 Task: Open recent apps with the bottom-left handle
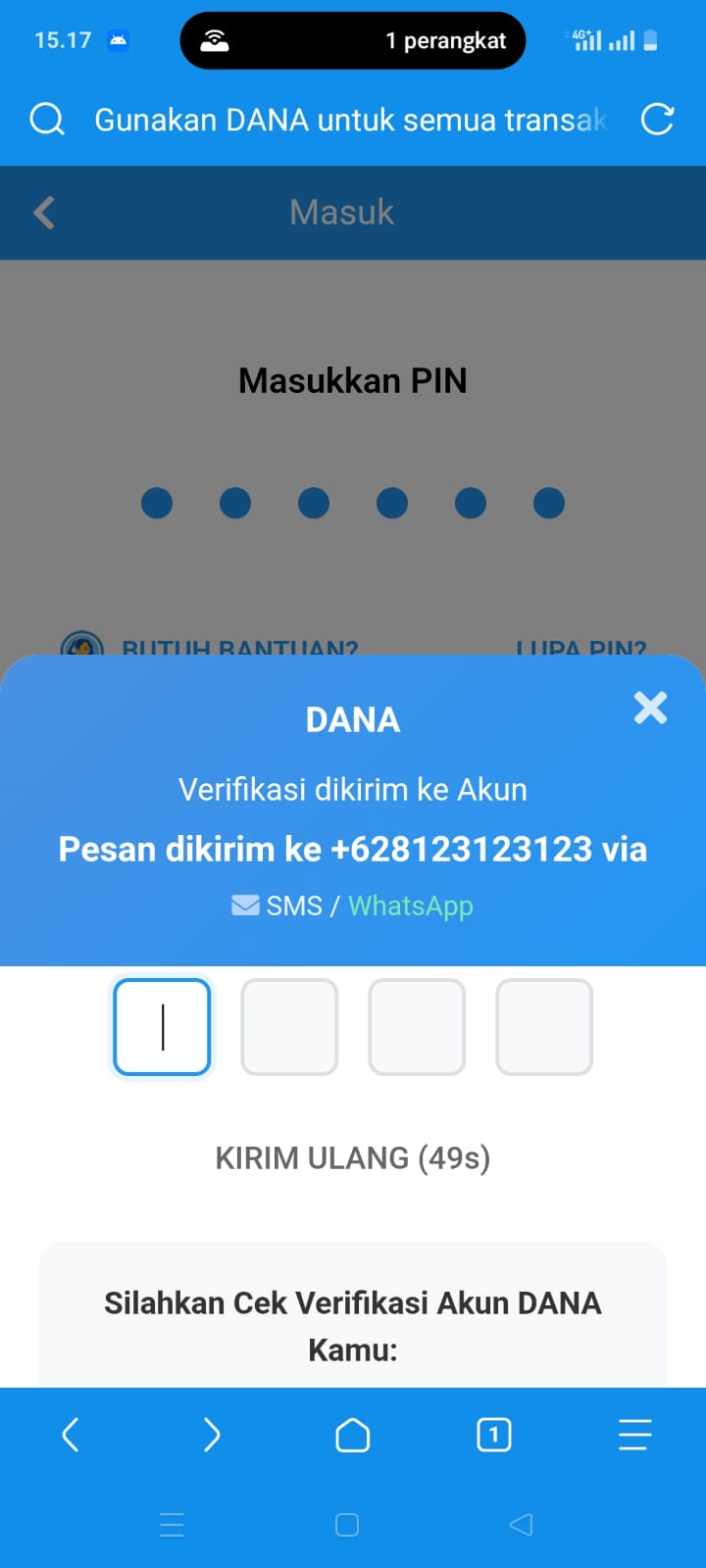click(x=173, y=1524)
